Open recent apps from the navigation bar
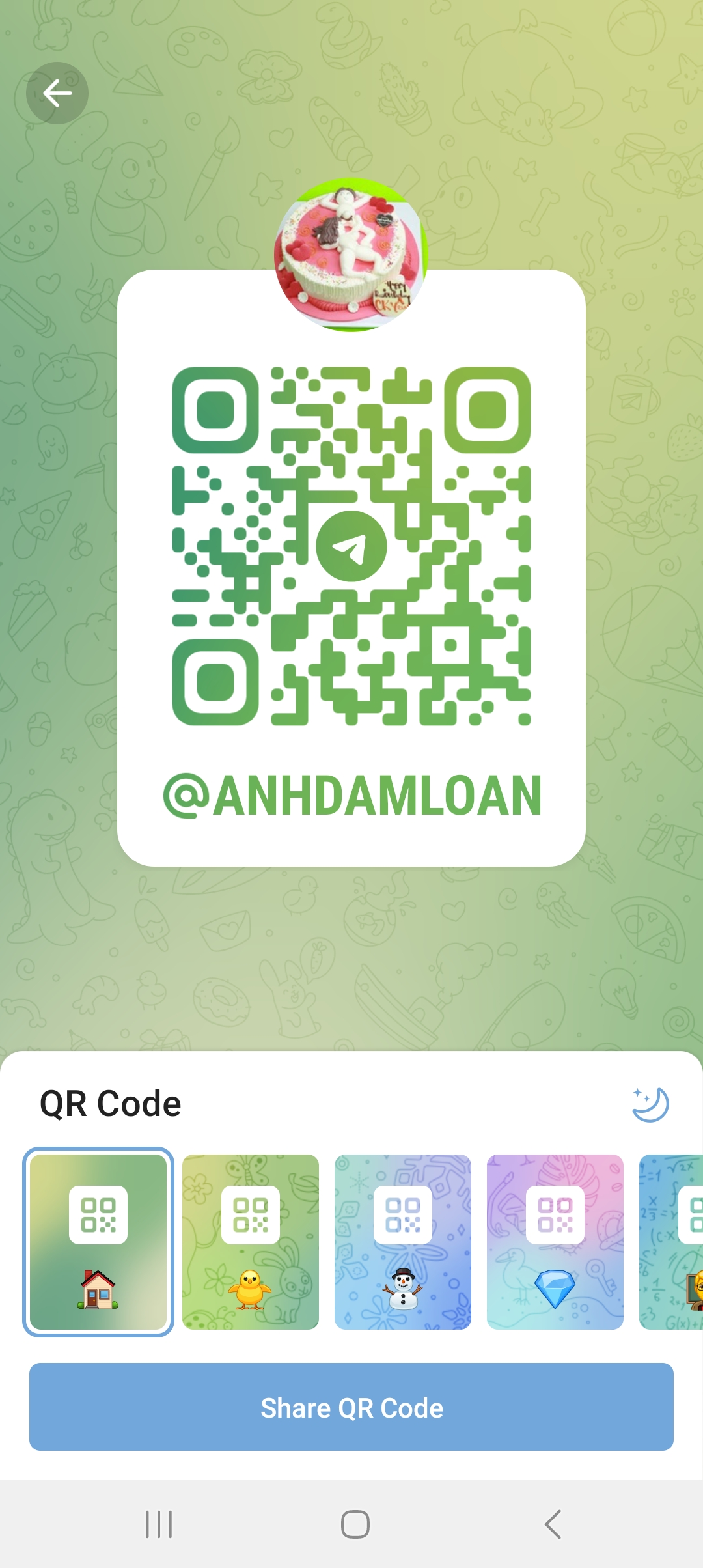Viewport: 703px width, 1568px height. coord(159,1524)
